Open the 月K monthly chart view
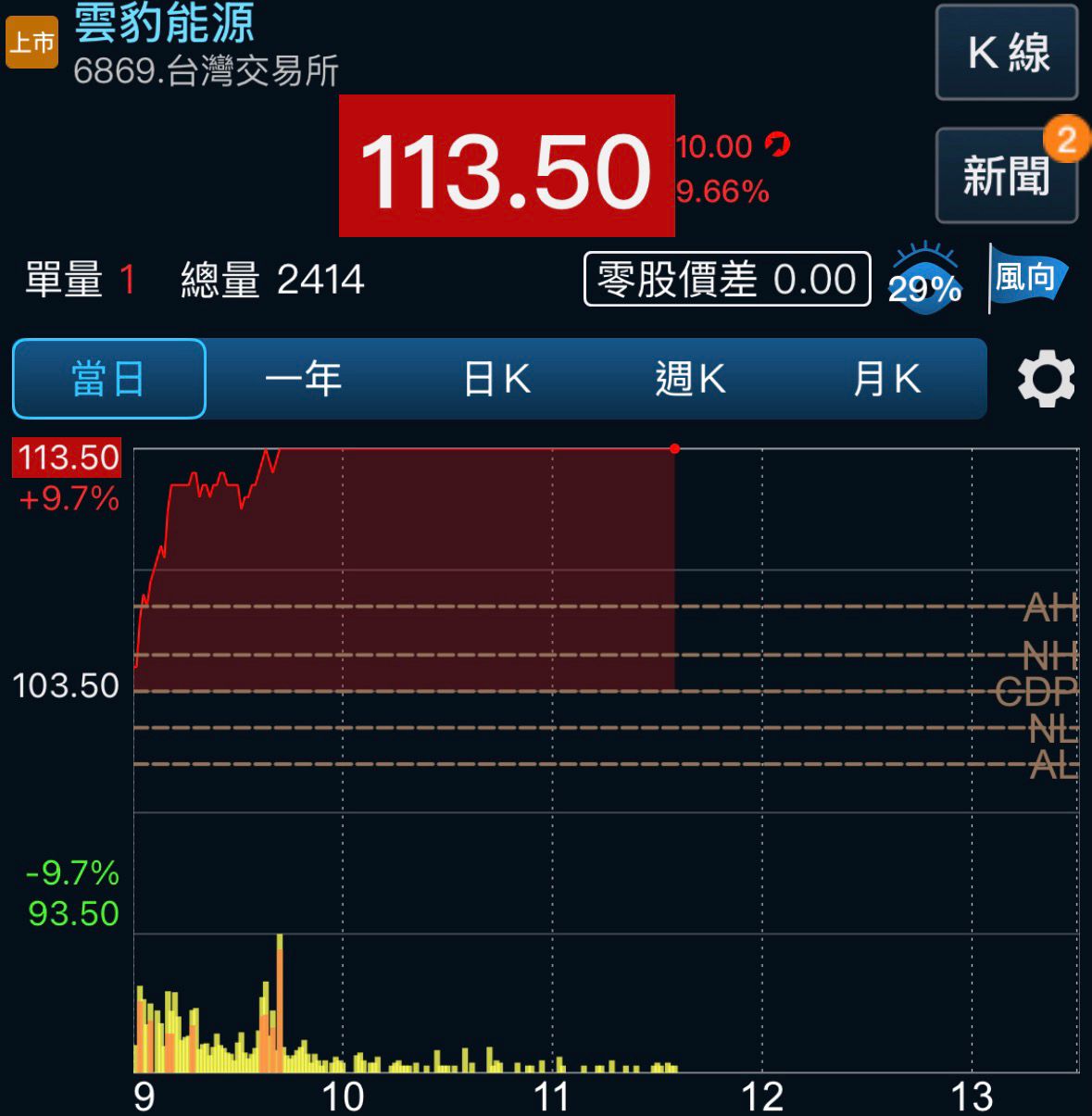1092x1116 pixels. click(885, 379)
